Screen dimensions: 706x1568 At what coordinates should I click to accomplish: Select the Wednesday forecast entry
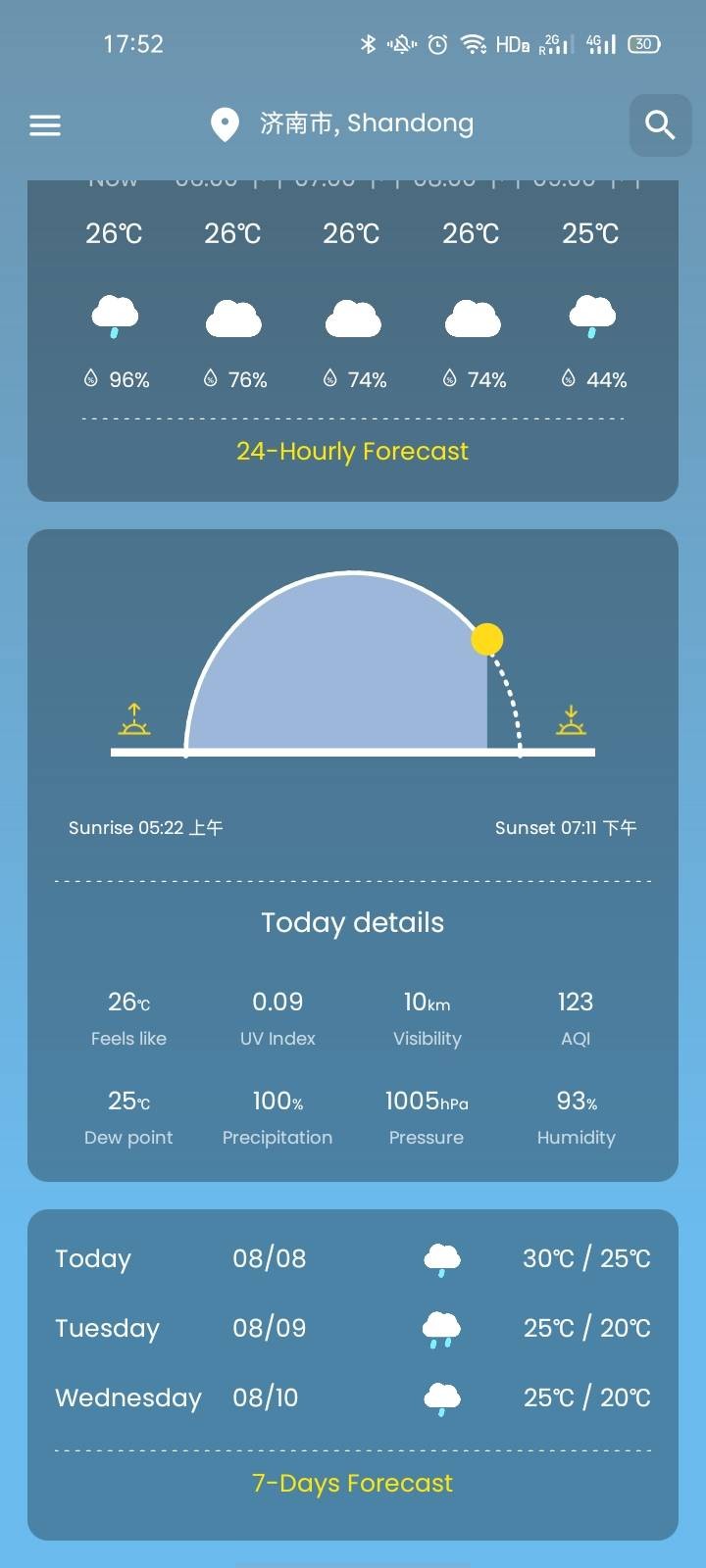[353, 1397]
